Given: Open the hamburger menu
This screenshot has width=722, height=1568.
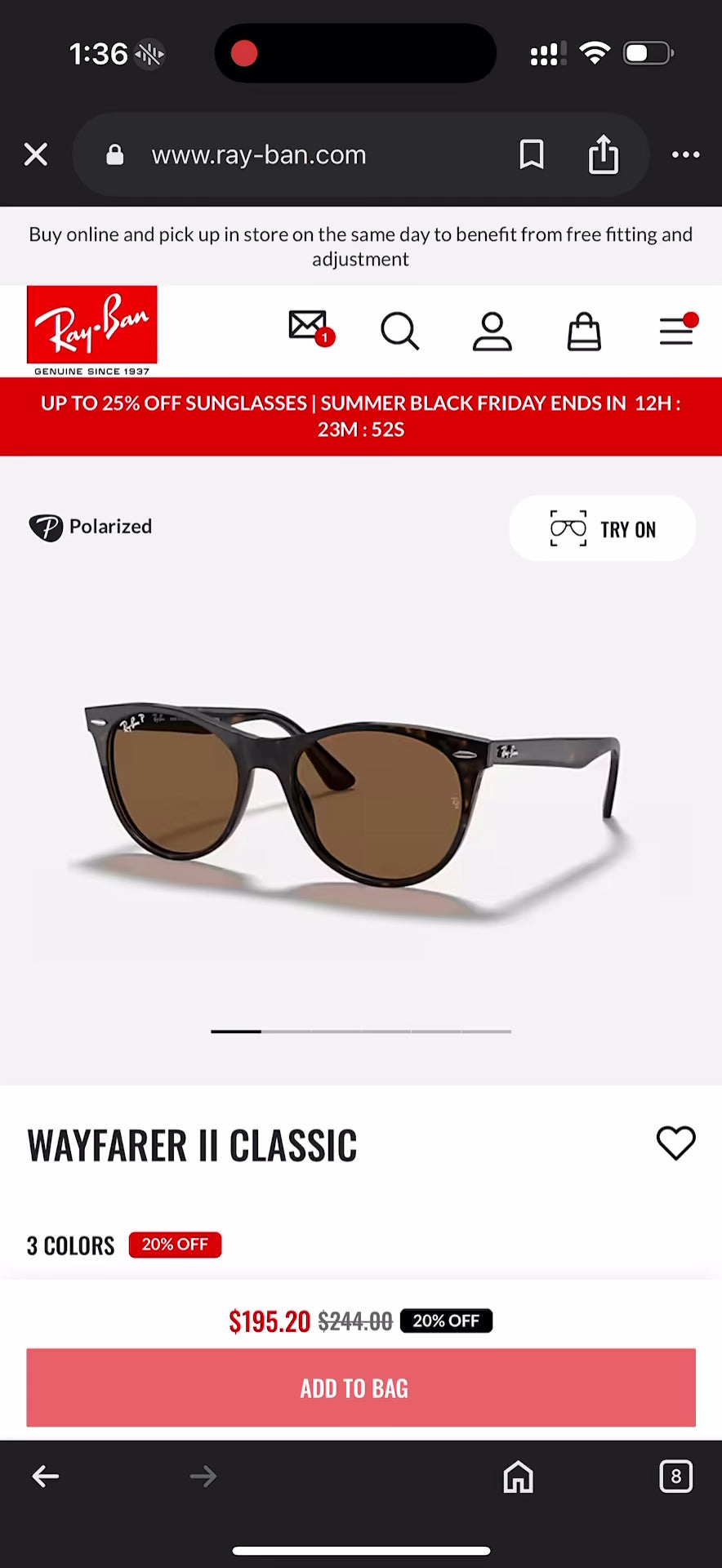Looking at the screenshot, I should (x=676, y=331).
